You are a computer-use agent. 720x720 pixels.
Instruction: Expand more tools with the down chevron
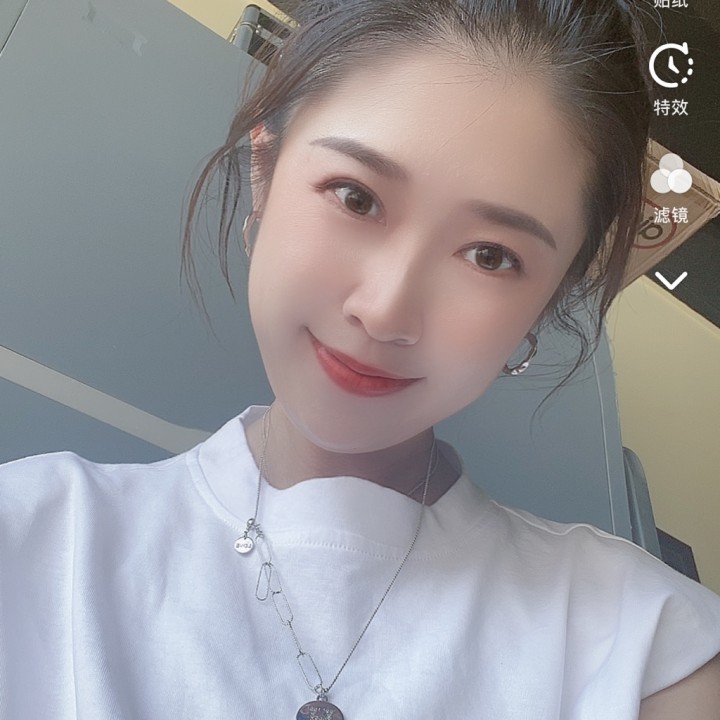(671, 280)
